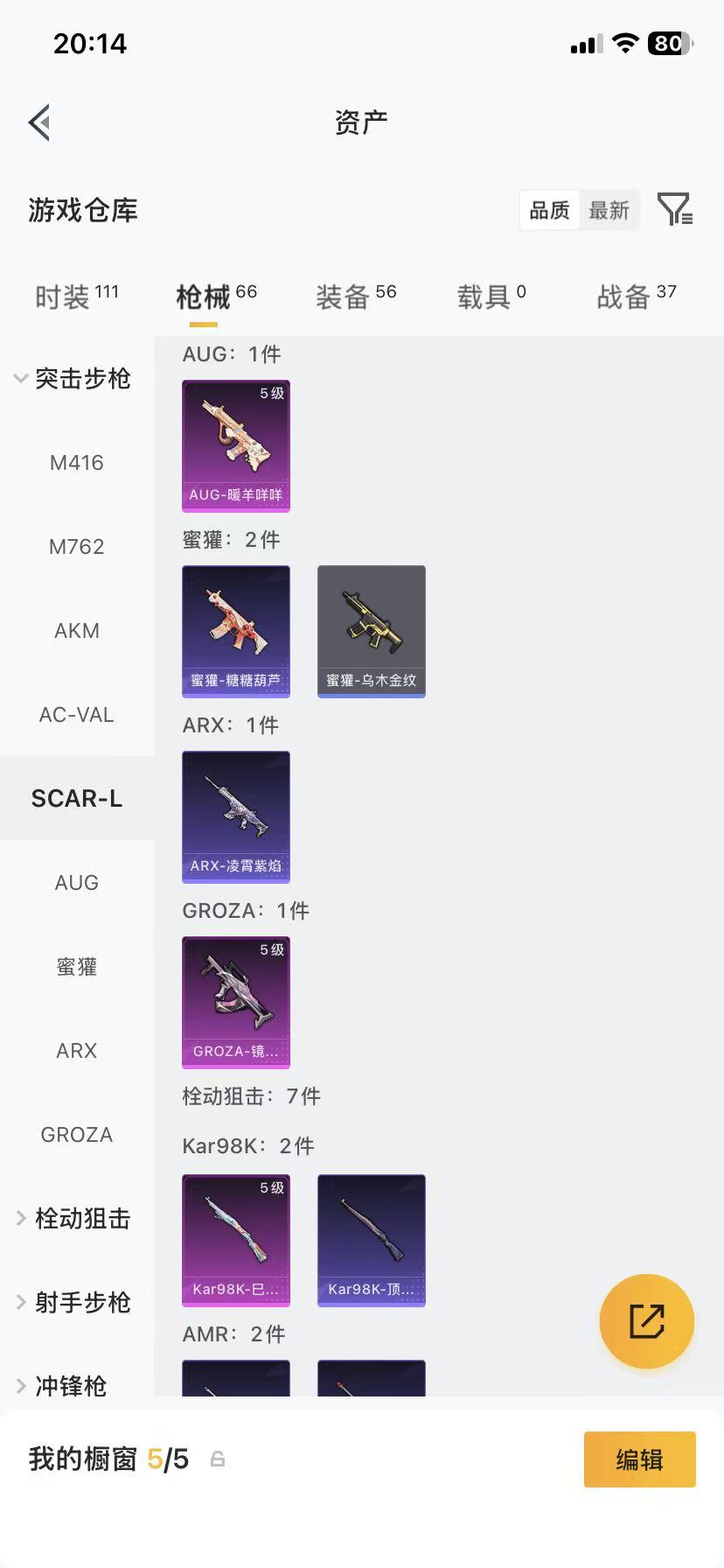Expand the 射手步枪 category
The width and height of the screenshot is (724, 1568).
(74, 1303)
